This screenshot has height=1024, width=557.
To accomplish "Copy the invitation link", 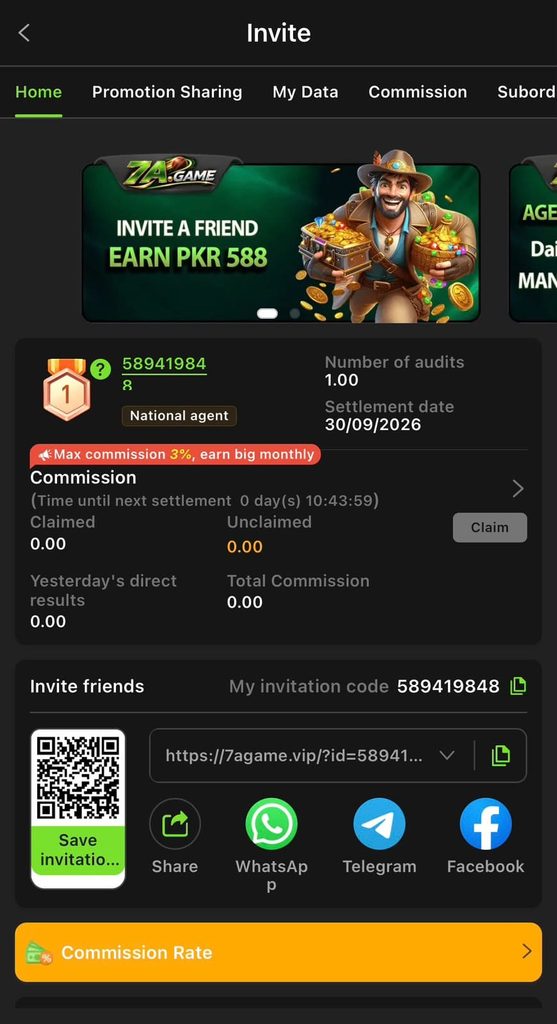I will pos(501,756).
